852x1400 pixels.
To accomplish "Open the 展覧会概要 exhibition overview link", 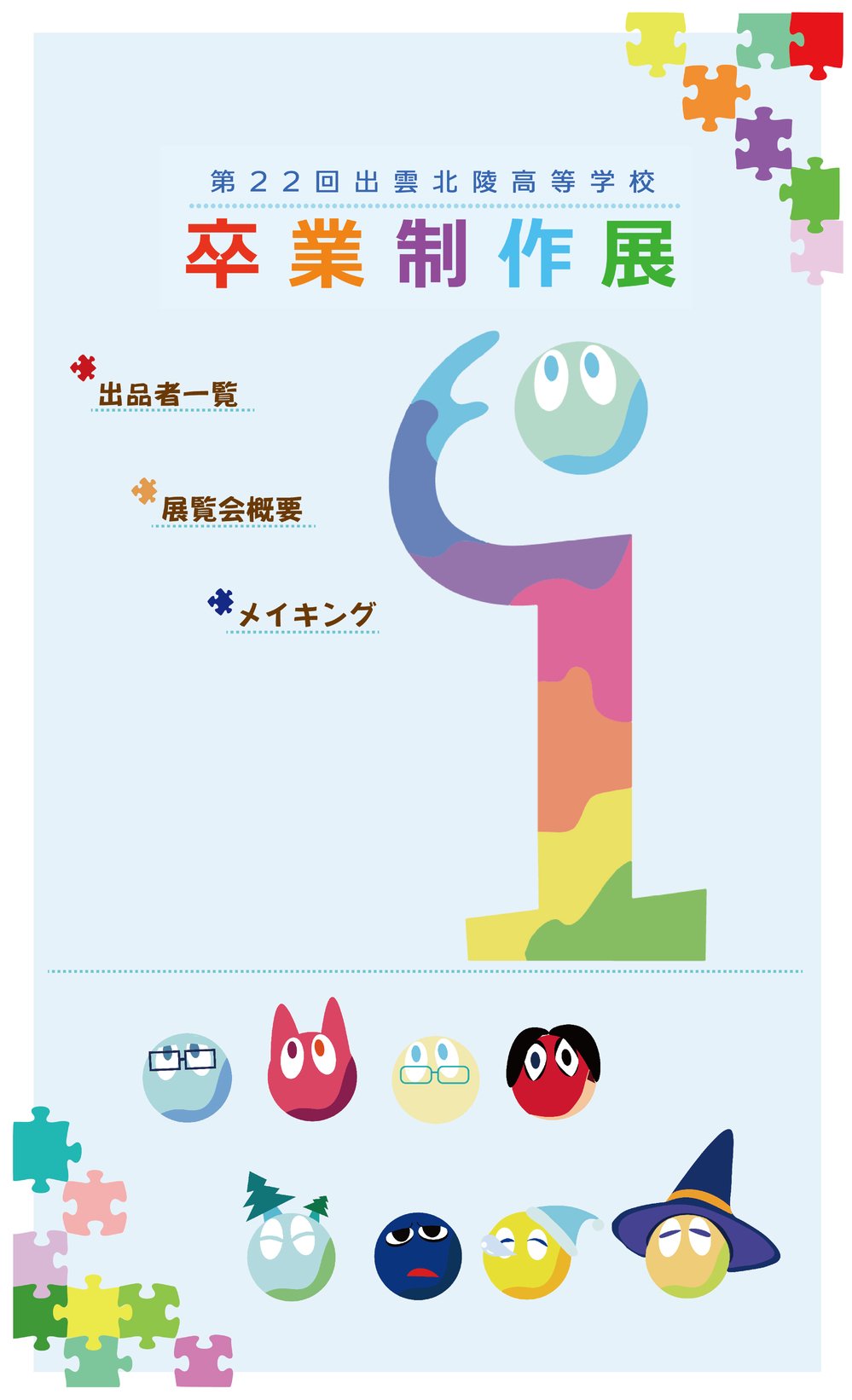I will (x=232, y=510).
